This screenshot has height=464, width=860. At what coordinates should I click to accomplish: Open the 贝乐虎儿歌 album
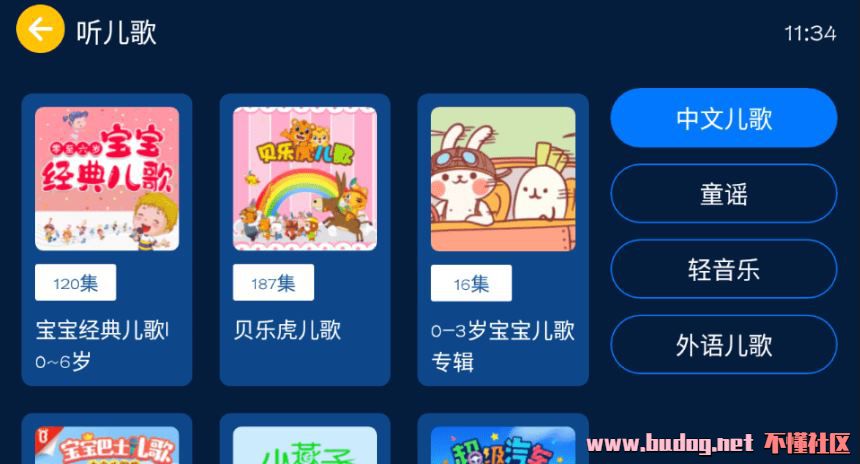[305, 240]
